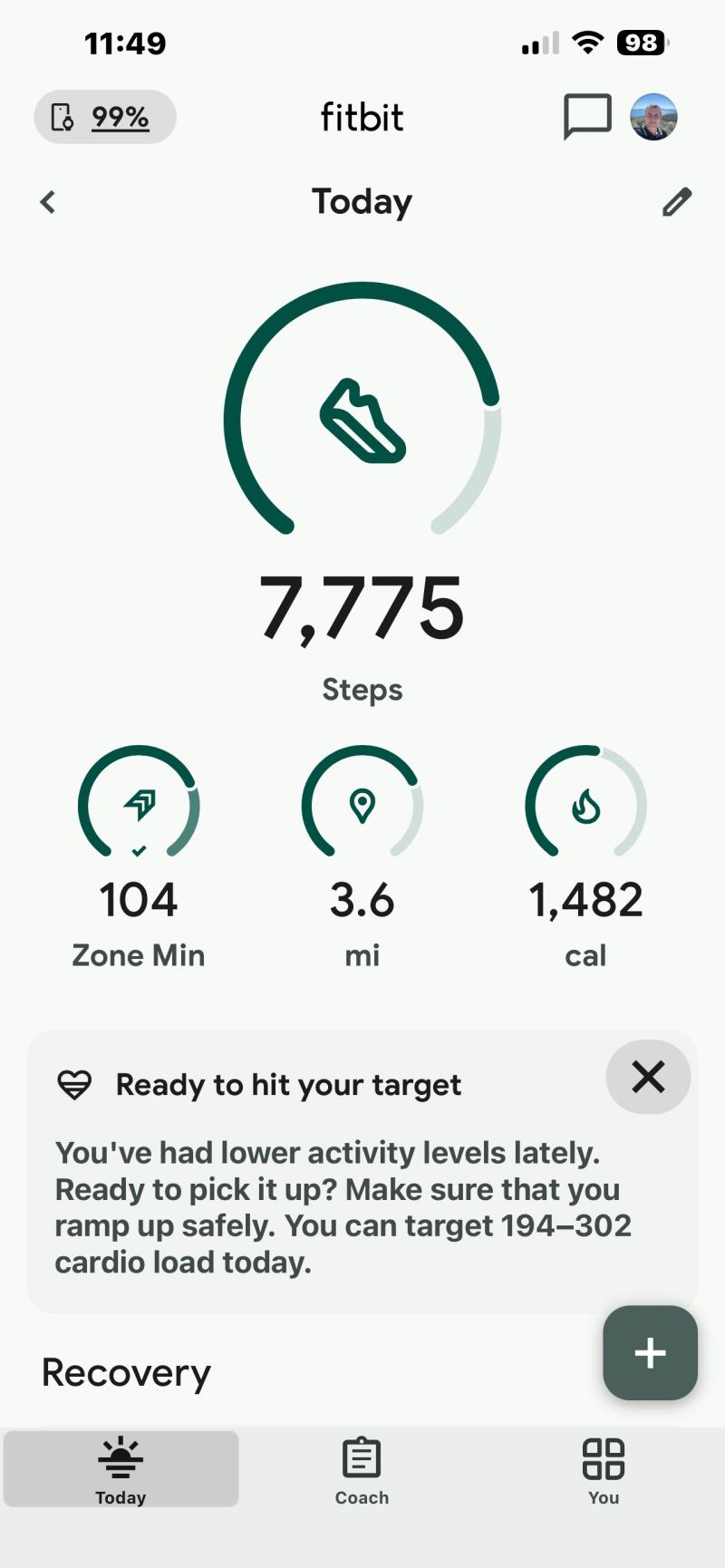Screen dimensions: 725x1568
Task: View the 3.6 mi distance metric
Action: 362,857
